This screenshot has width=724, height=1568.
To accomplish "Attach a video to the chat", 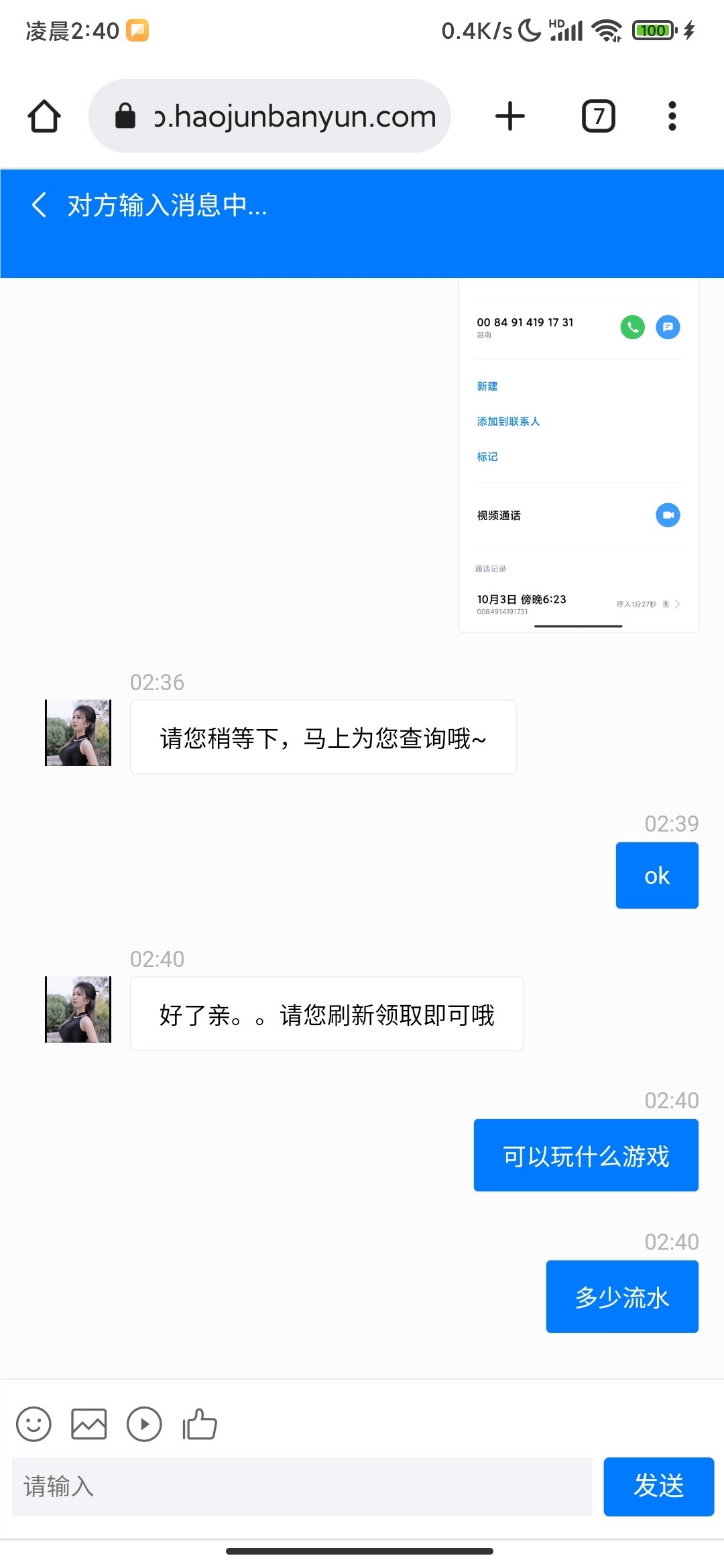I will (144, 1424).
